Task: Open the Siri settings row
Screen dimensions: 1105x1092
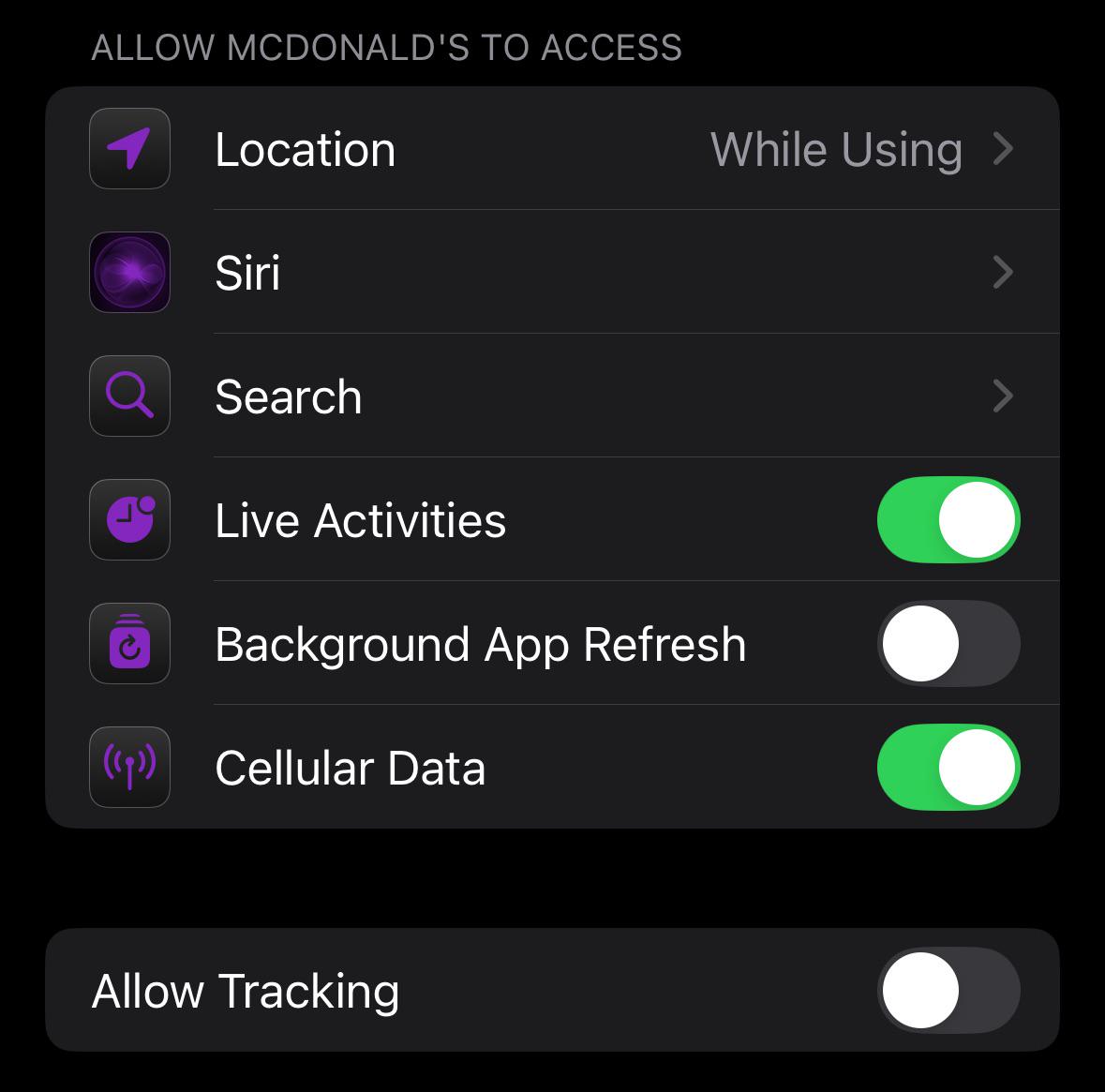Action: [x=552, y=273]
